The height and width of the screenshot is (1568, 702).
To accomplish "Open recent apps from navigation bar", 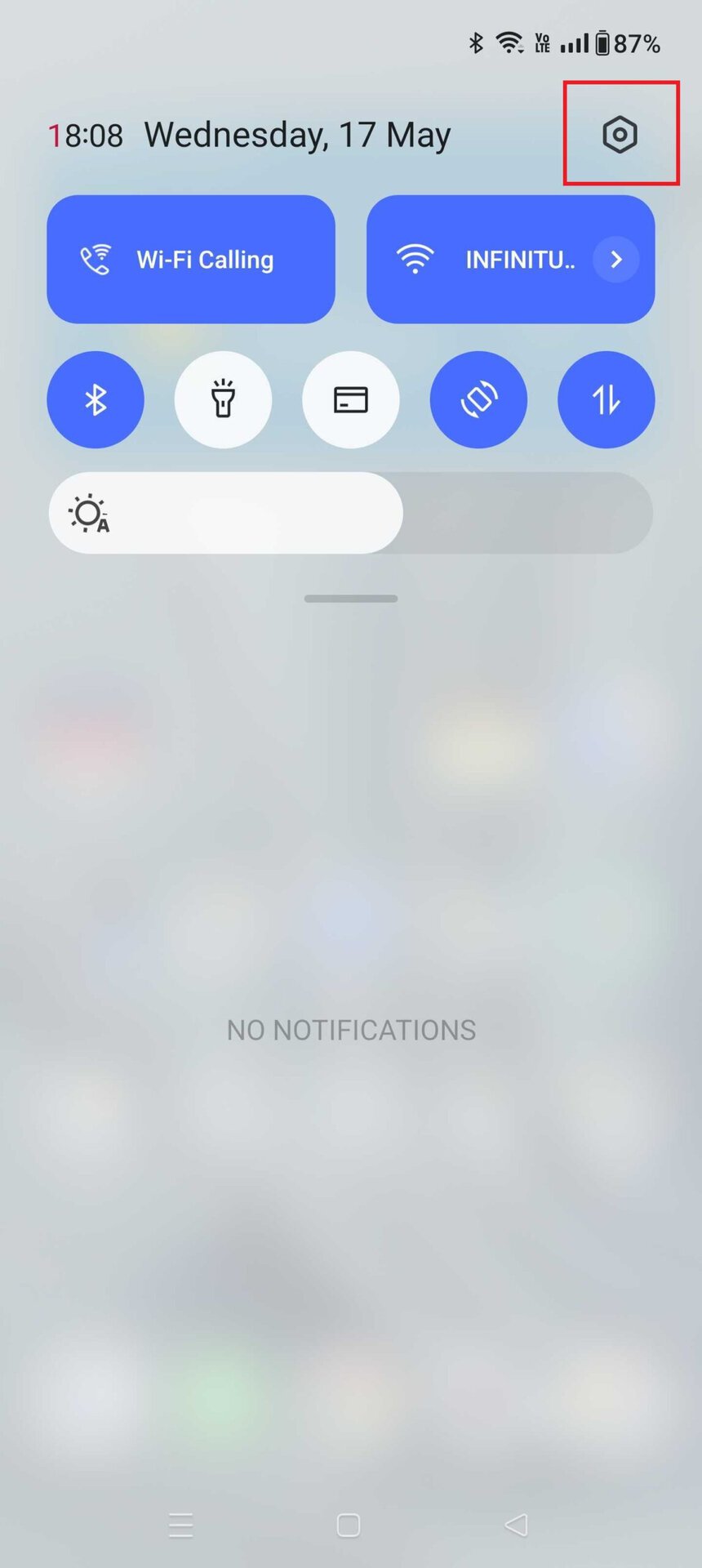I will click(x=180, y=1525).
